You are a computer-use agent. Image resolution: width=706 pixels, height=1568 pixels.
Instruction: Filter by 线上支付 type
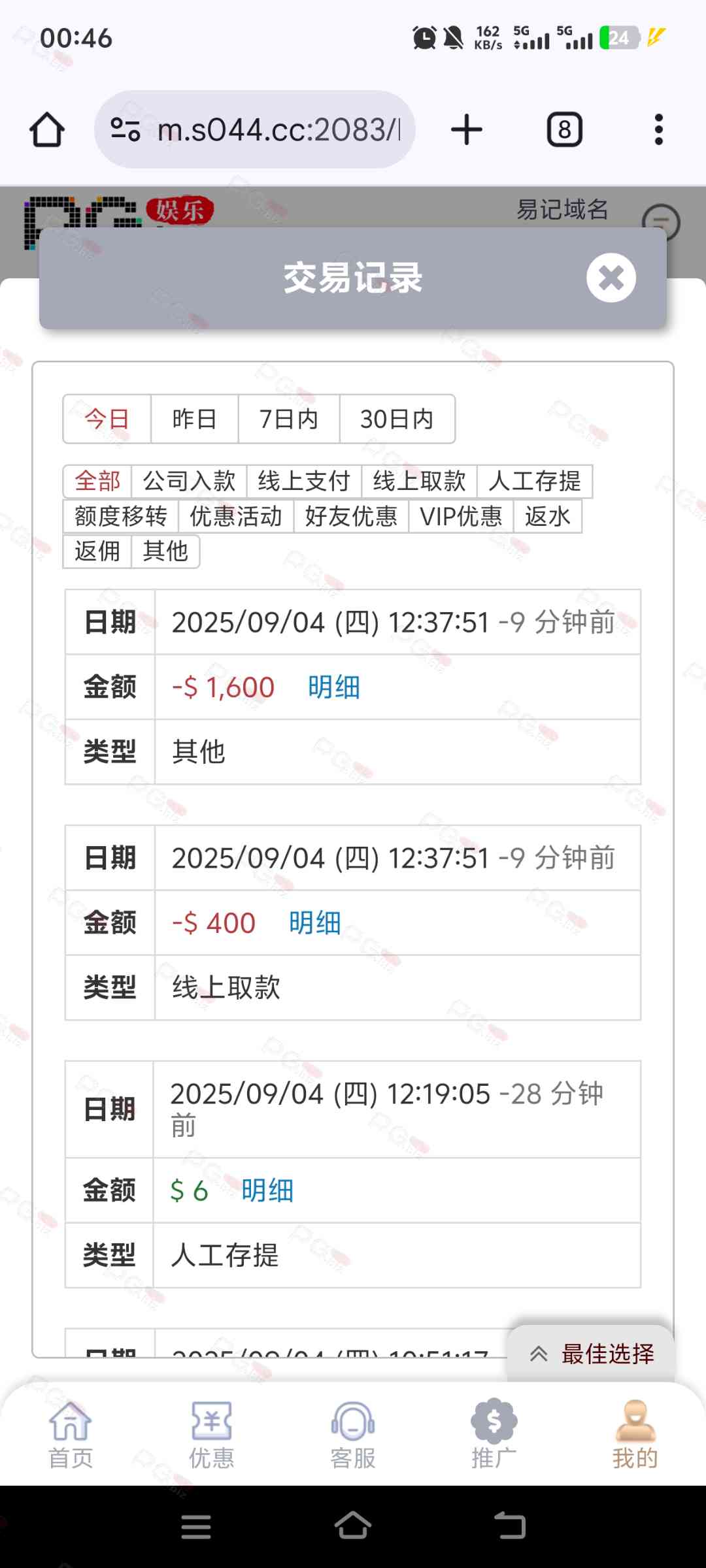tap(304, 482)
